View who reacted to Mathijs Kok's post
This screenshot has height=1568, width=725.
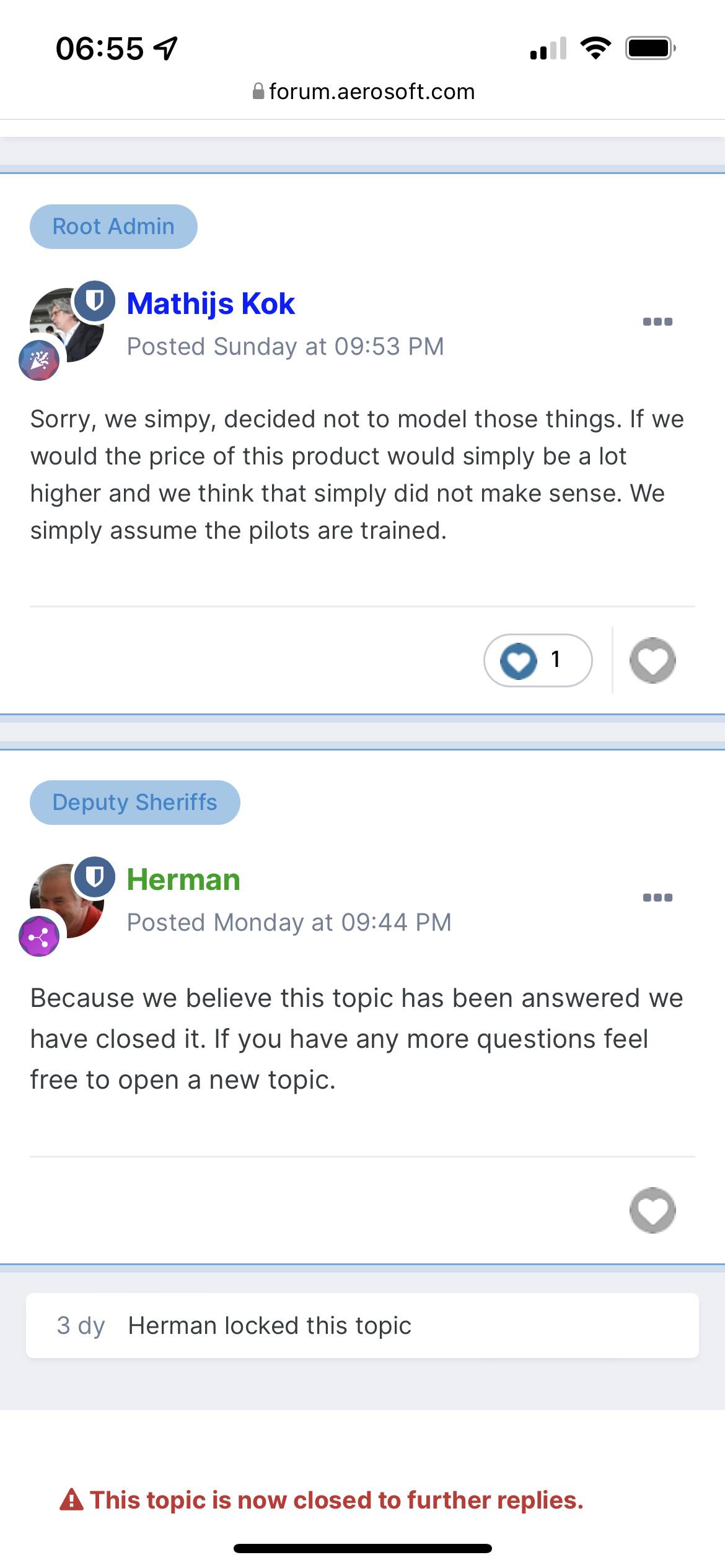538,660
